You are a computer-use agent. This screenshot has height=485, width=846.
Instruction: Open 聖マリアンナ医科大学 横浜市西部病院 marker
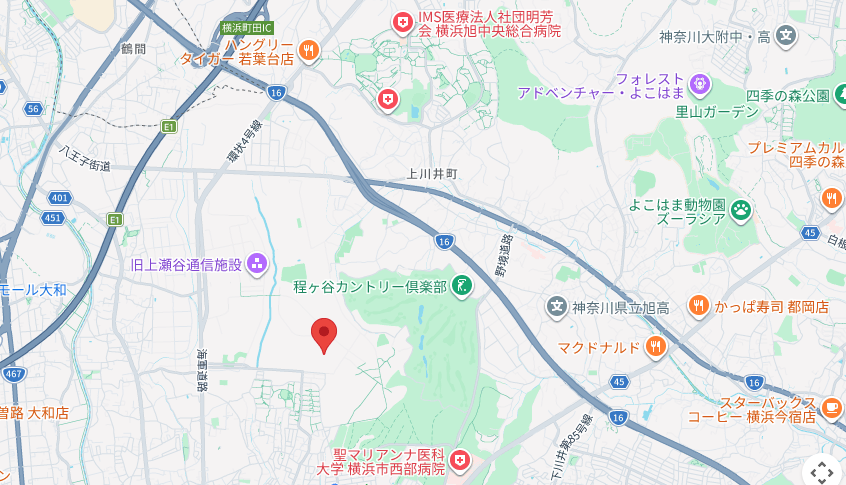pos(459,460)
